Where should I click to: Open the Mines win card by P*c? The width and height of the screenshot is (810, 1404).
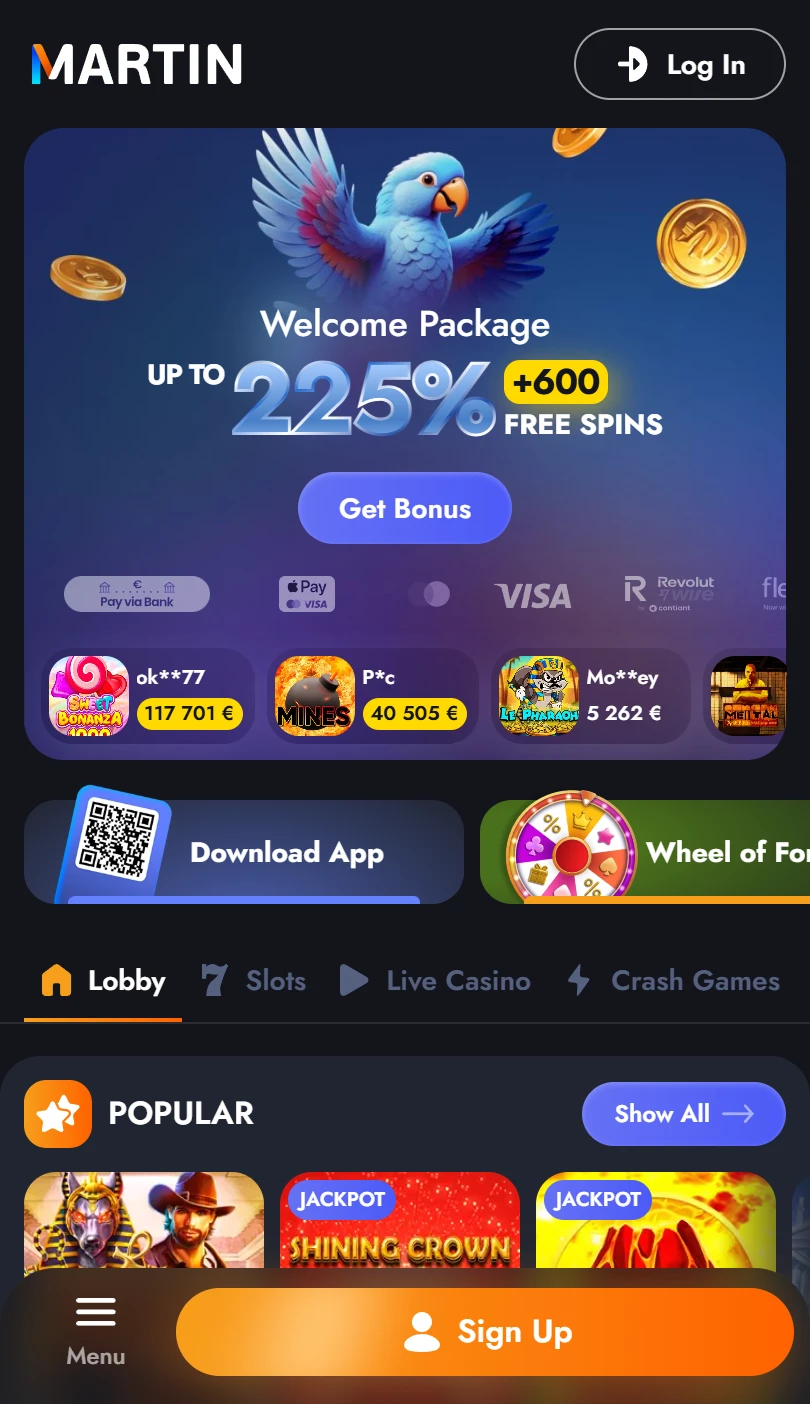[372, 696]
